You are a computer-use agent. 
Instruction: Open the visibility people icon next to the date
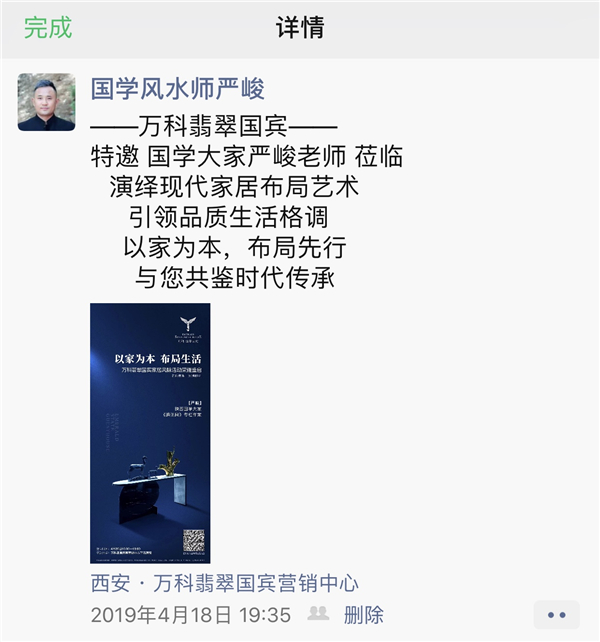319,613
